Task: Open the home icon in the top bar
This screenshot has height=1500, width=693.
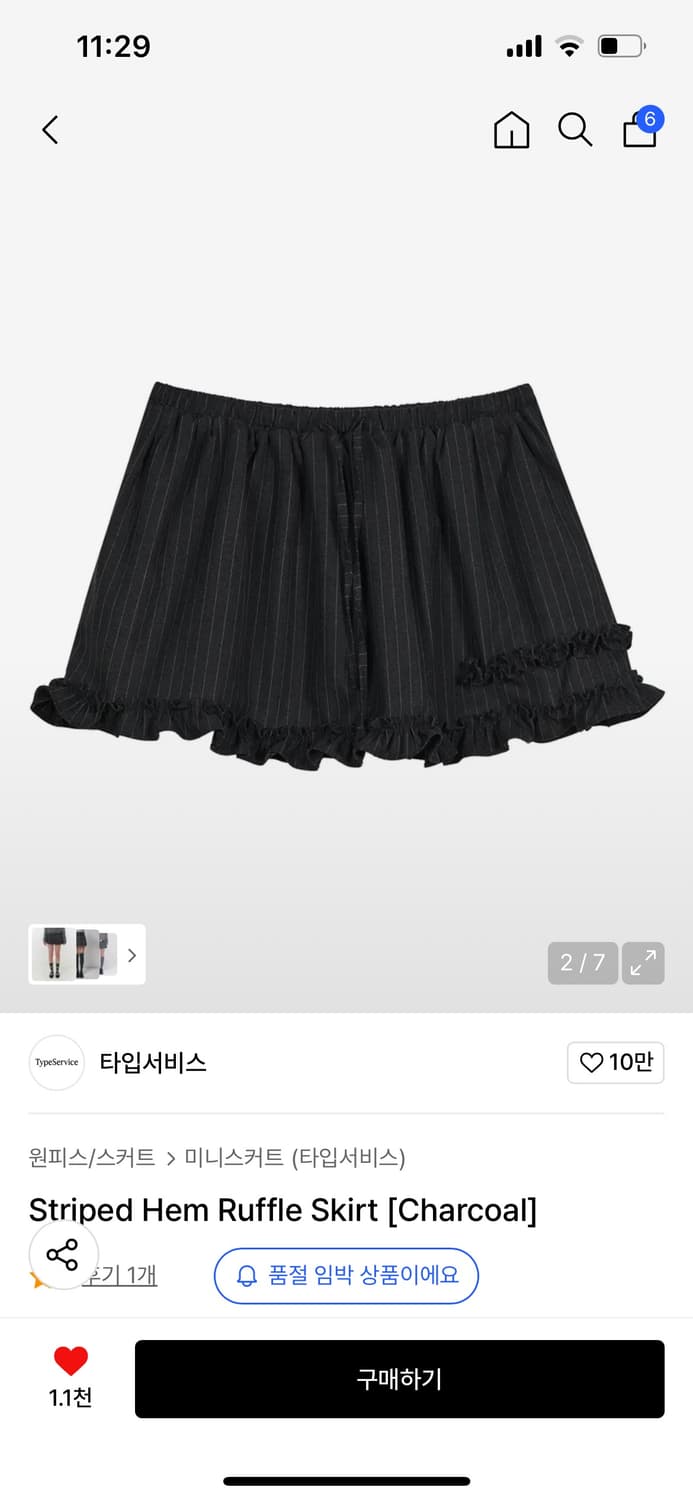Action: 511,130
